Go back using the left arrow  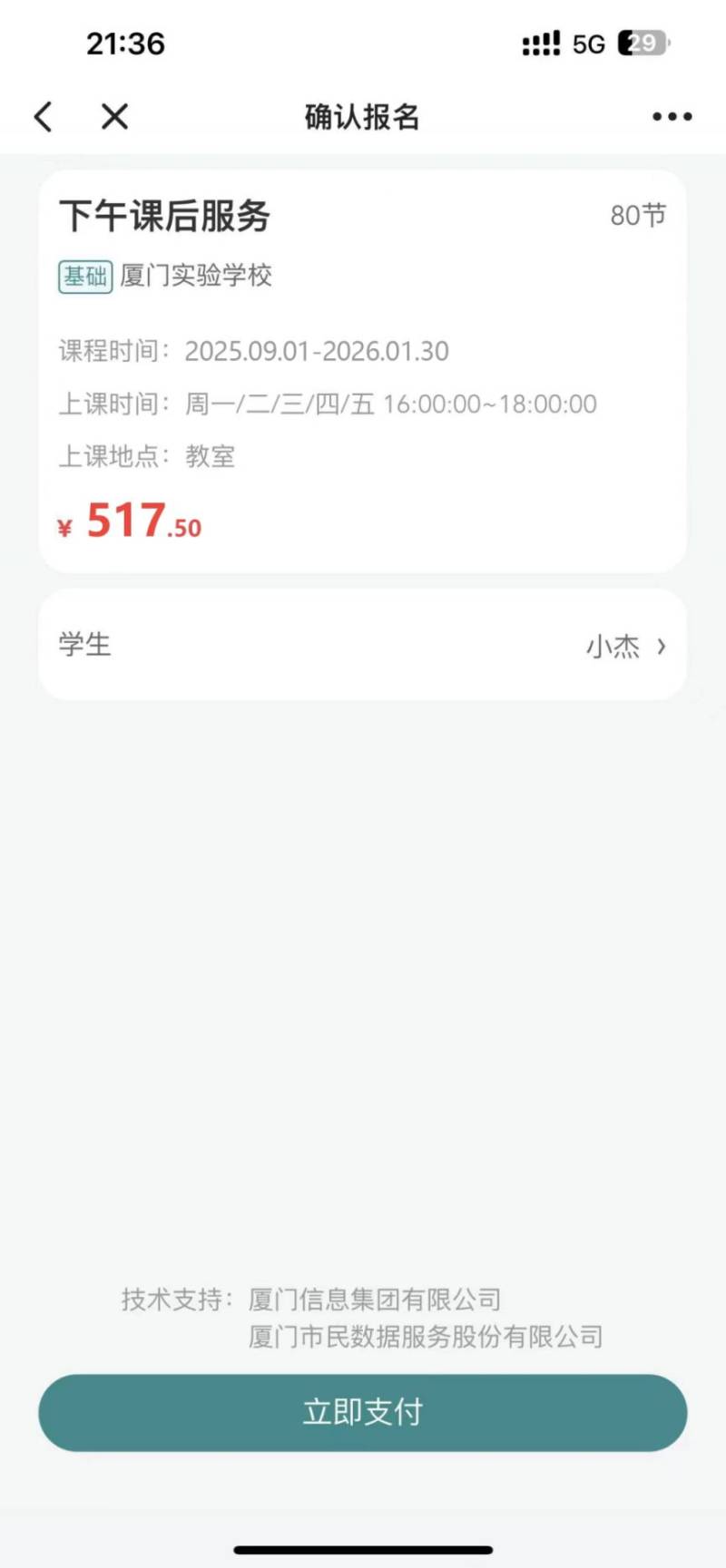click(43, 117)
